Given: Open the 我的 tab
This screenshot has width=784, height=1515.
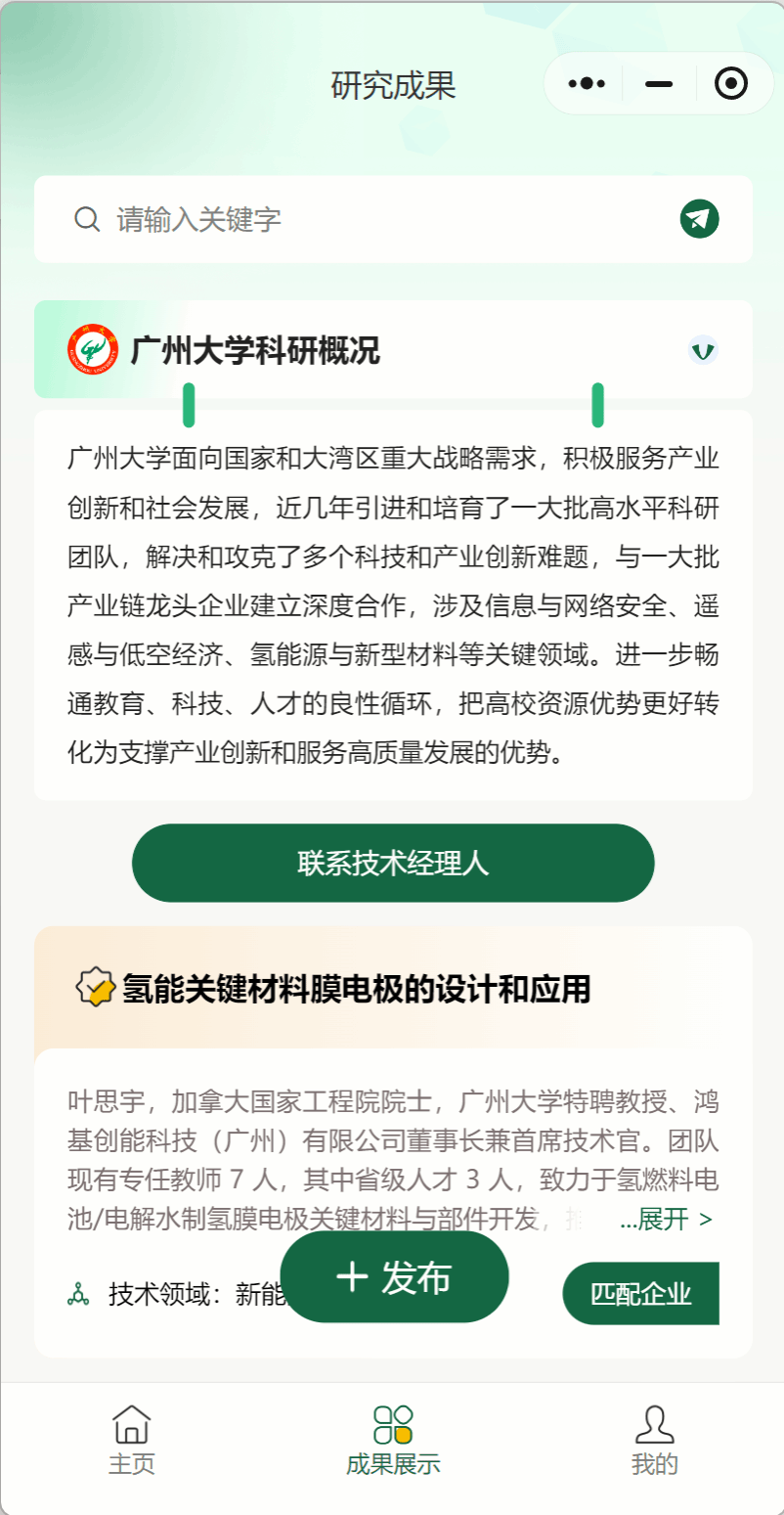Looking at the screenshot, I should (654, 1438).
